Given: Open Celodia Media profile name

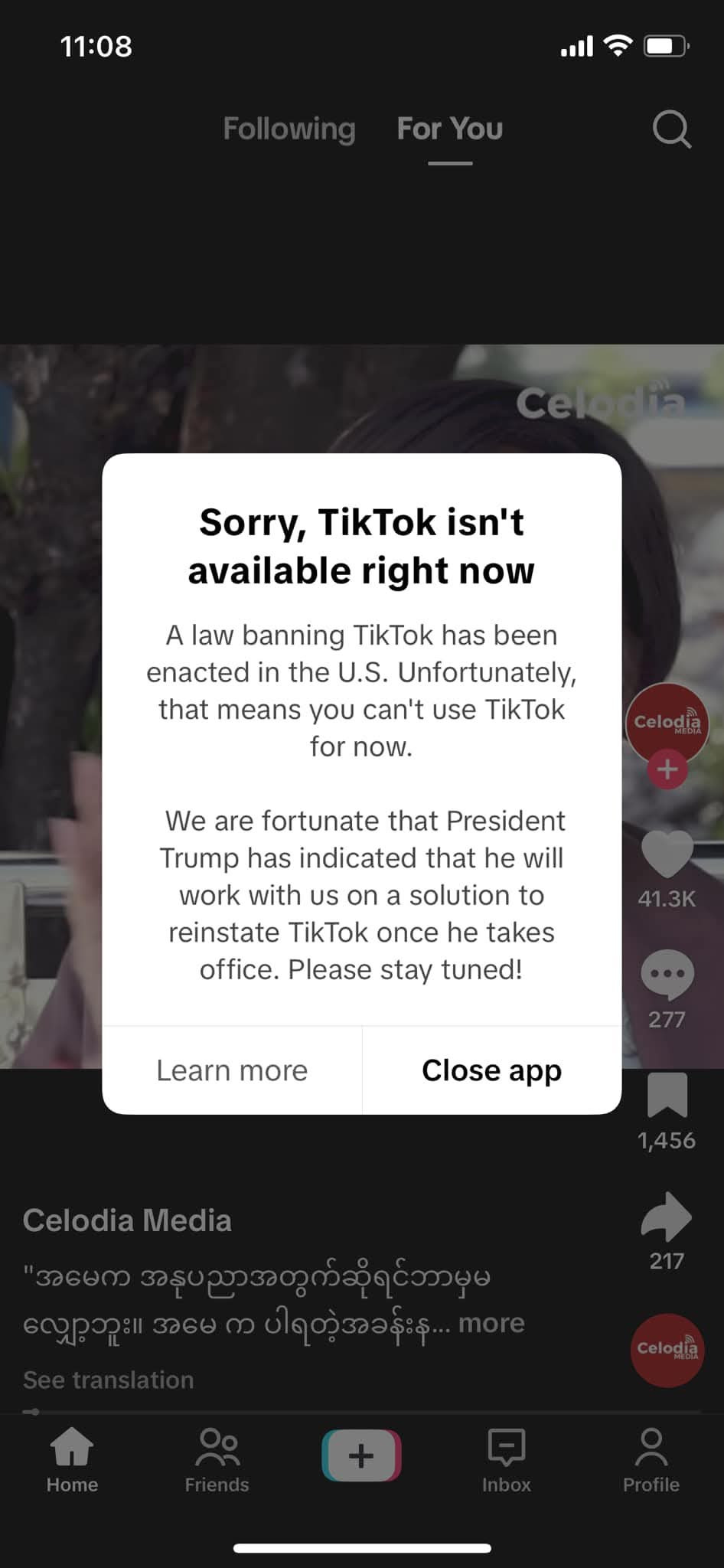Looking at the screenshot, I should pyautogui.click(x=127, y=1220).
